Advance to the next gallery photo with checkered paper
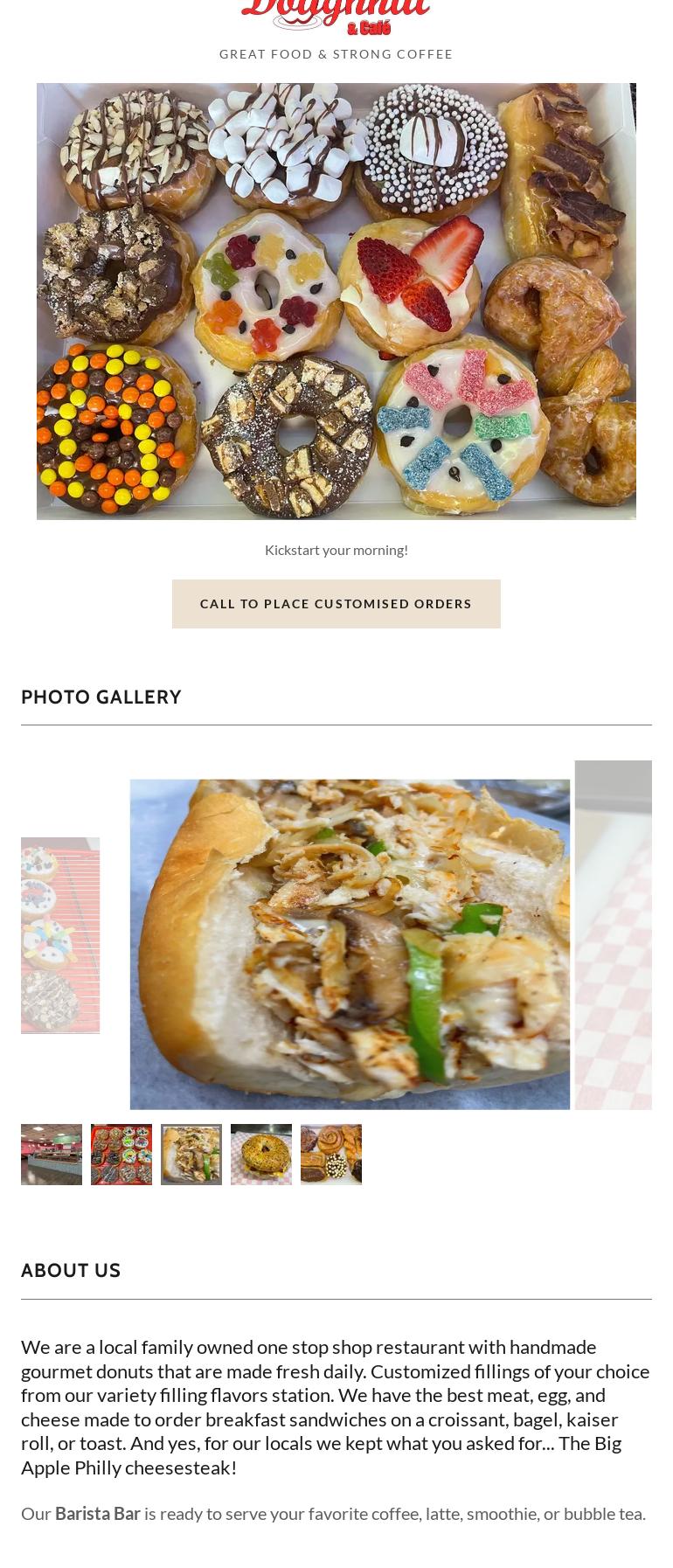 pyautogui.click(x=613, y=935)
